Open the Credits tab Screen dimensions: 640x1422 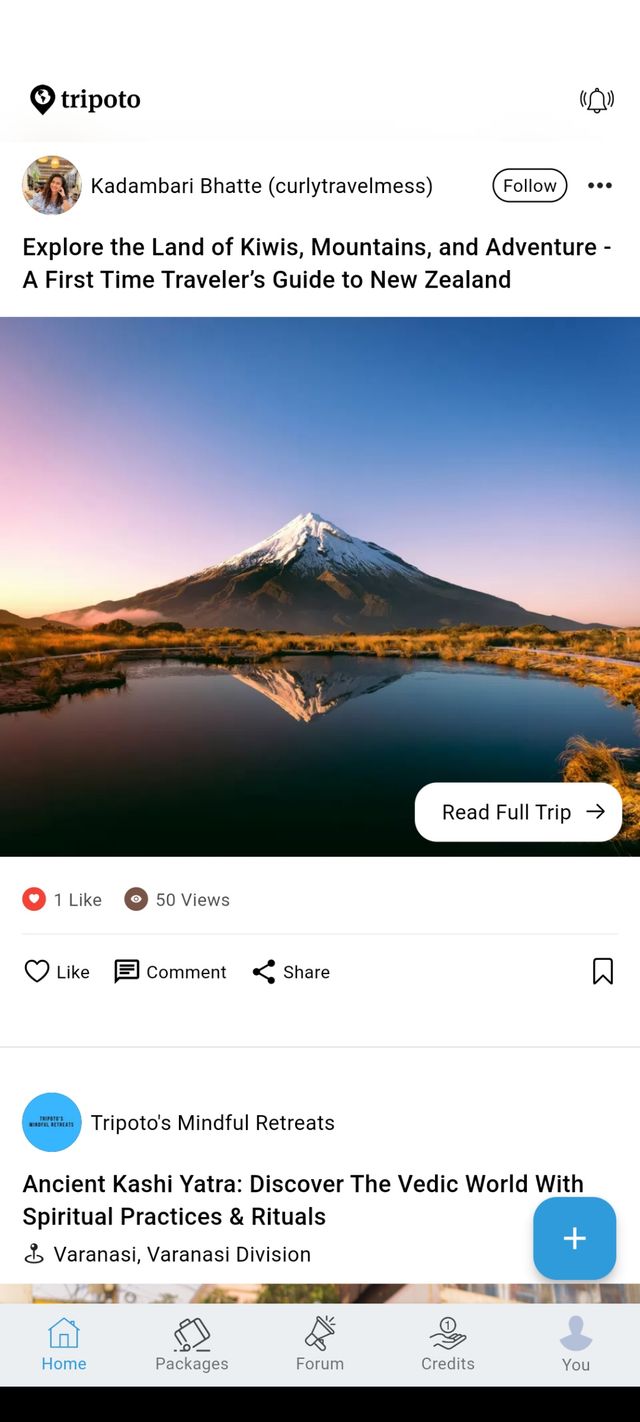click(447, 1345)
